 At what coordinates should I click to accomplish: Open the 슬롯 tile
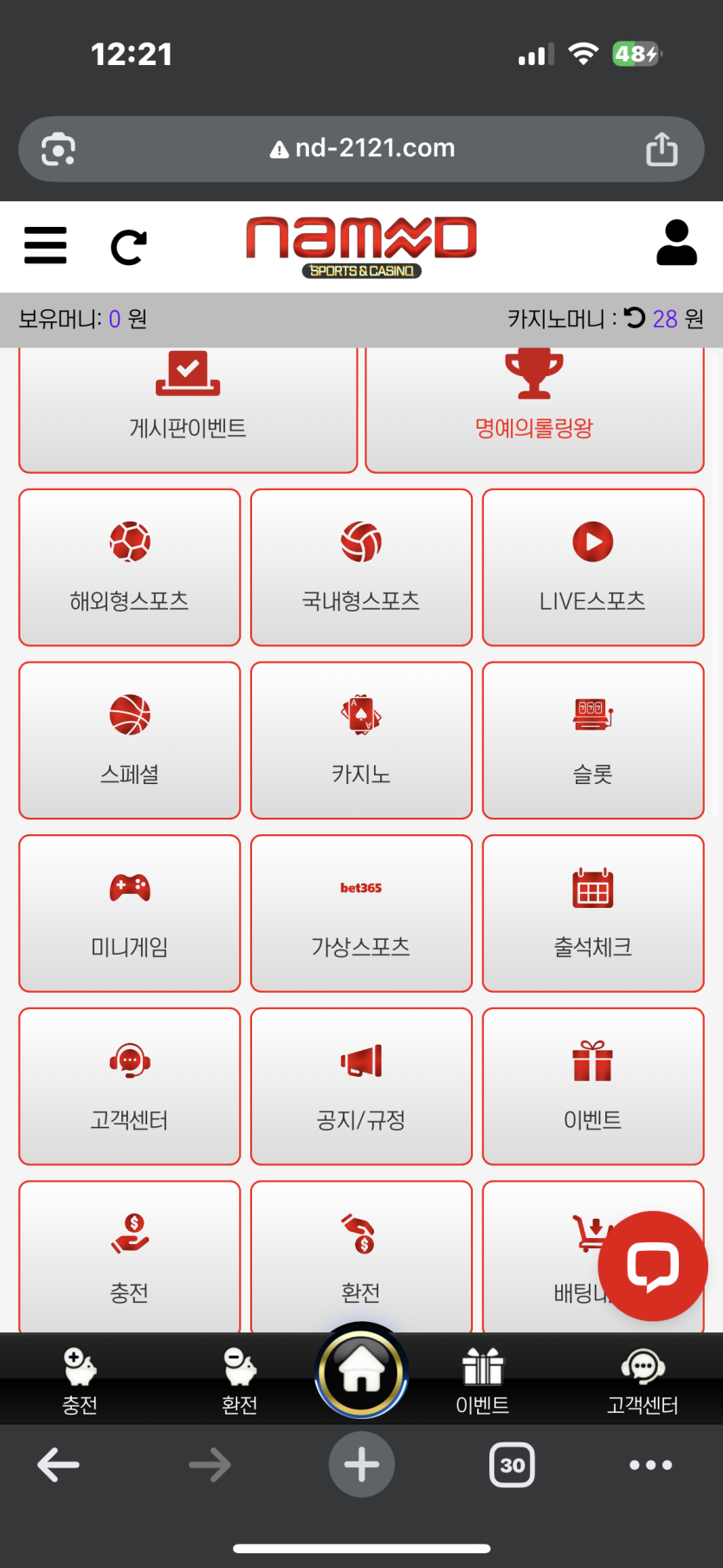593,741
